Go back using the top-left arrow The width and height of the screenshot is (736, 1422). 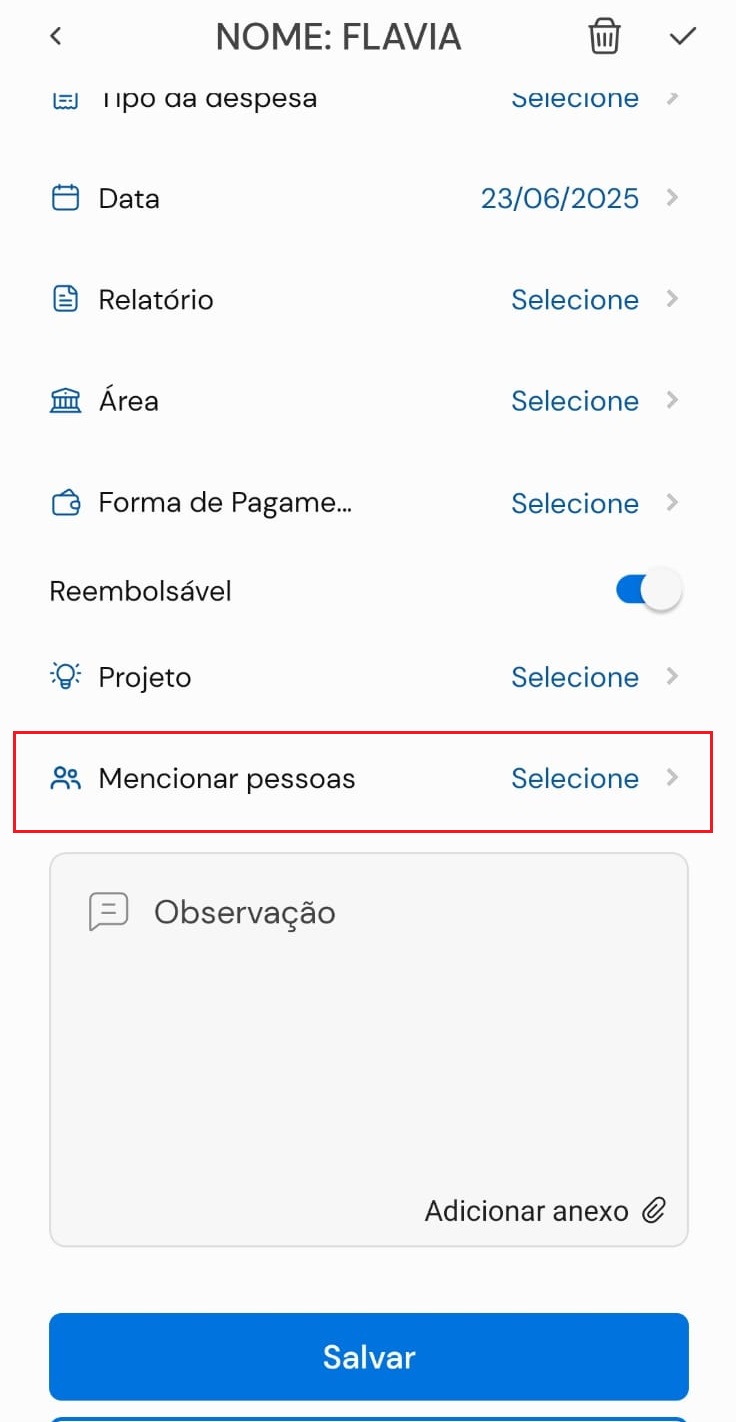[x=56, y=37]
